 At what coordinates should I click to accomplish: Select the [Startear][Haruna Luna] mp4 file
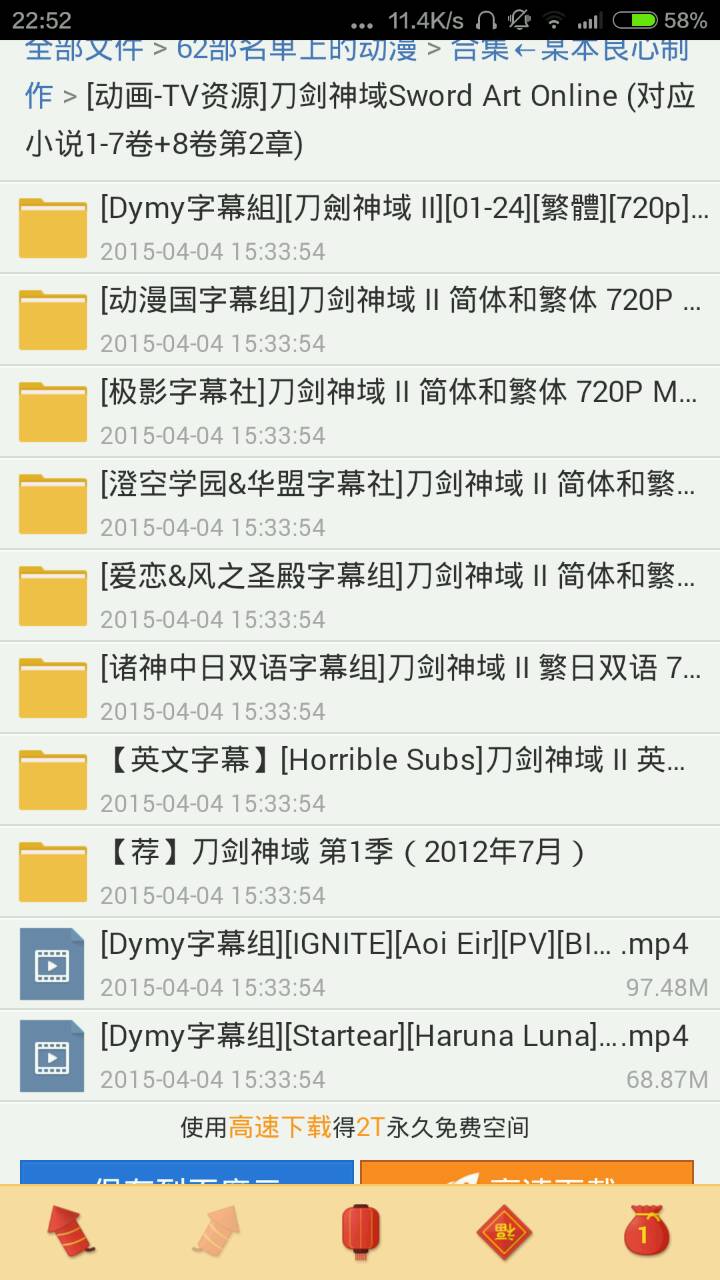[400, 1055]
